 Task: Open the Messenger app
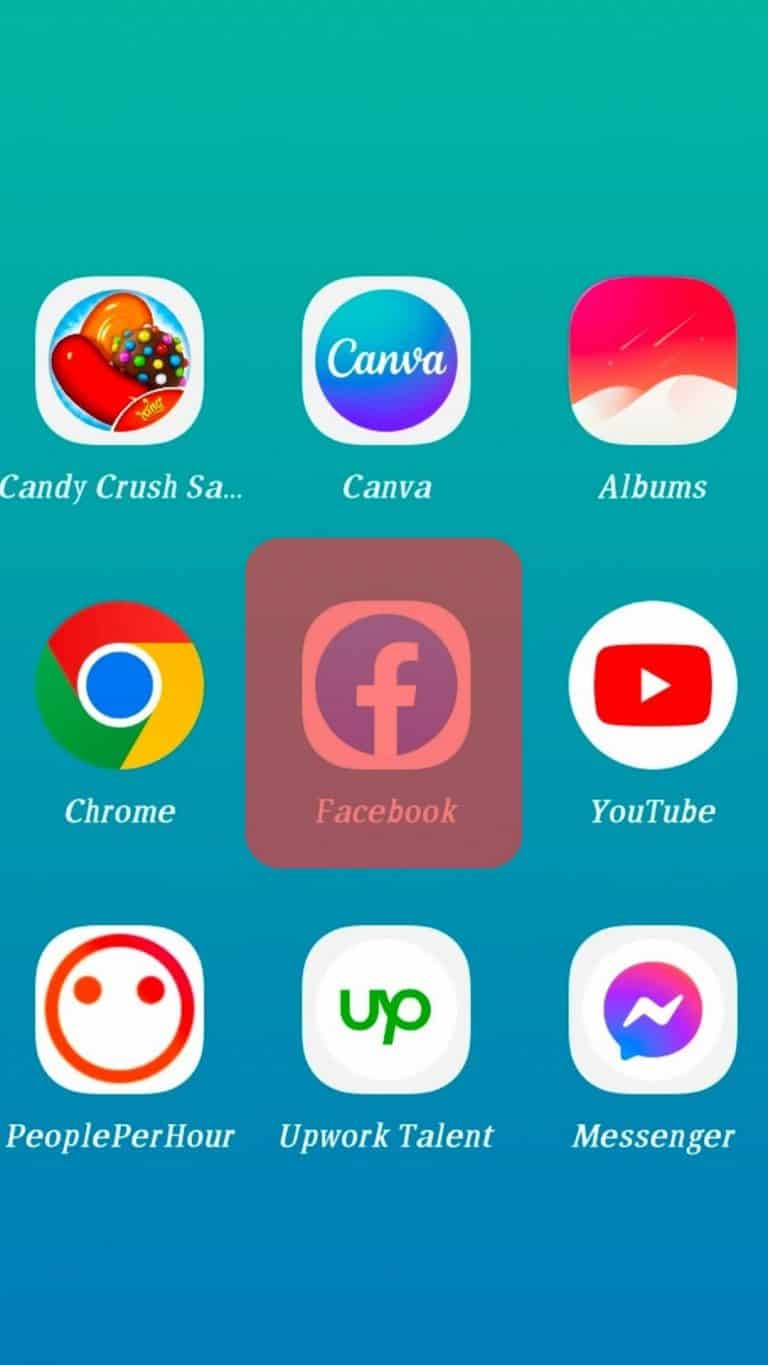click(653, 1009)
